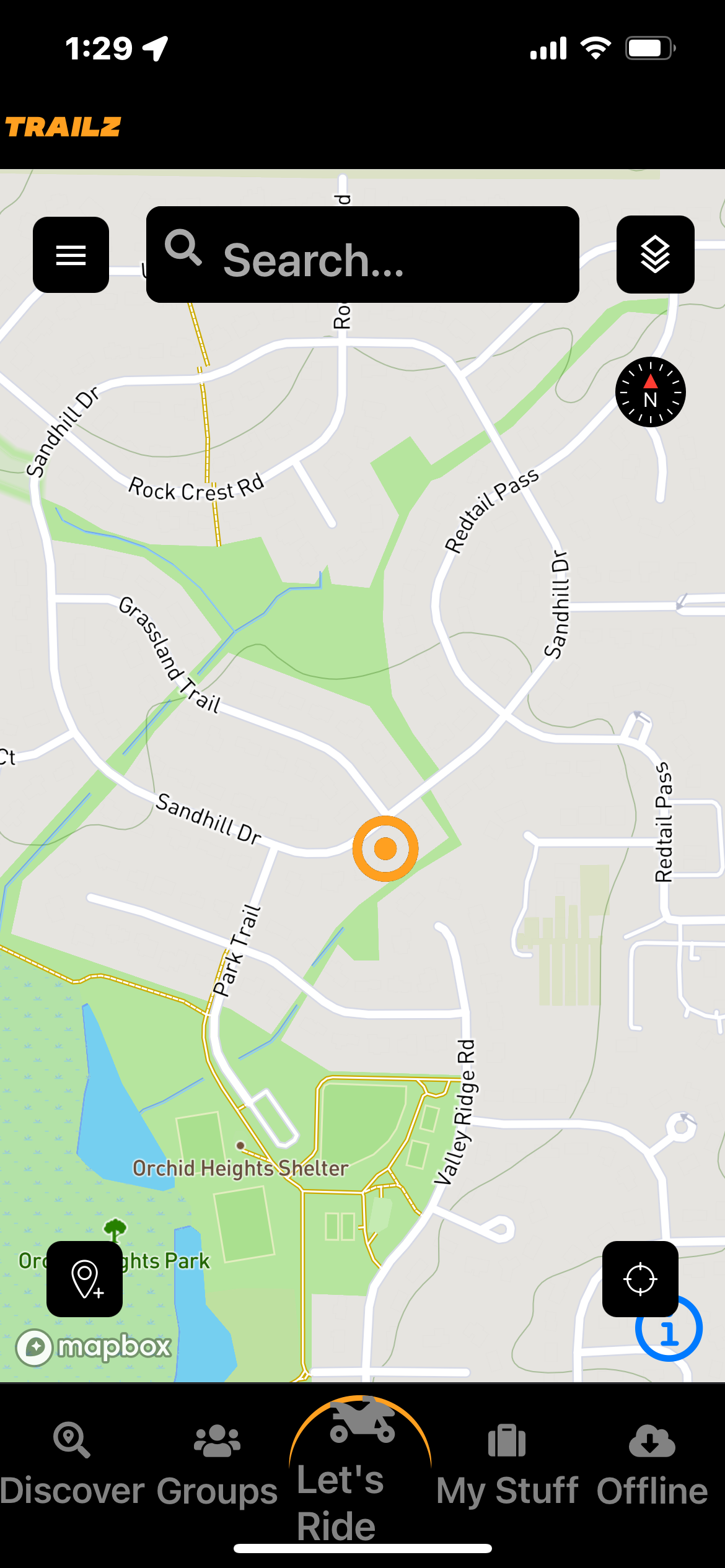Open the map layers selector

[655, 255]
